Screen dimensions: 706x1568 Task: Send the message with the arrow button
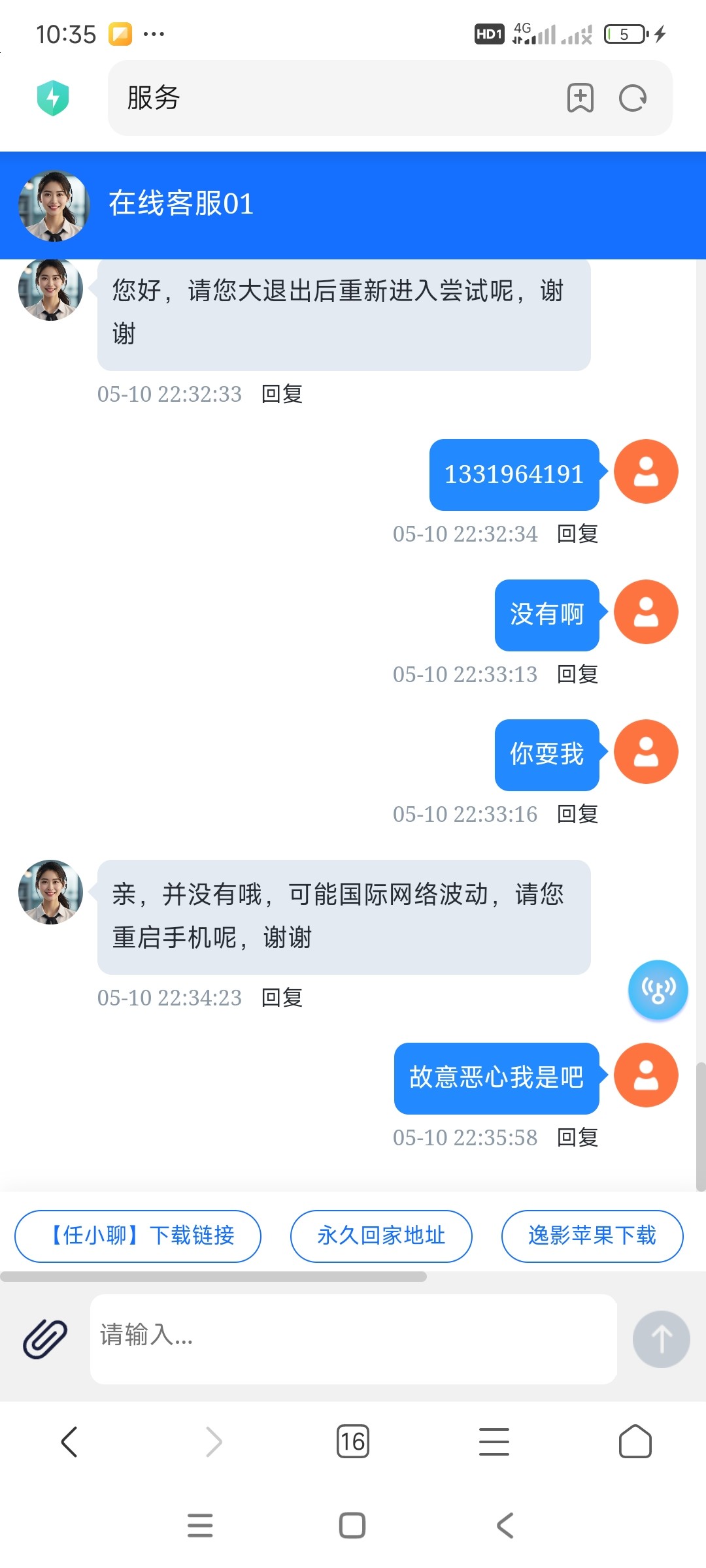pyautogui.click(x=661, y=1339)
